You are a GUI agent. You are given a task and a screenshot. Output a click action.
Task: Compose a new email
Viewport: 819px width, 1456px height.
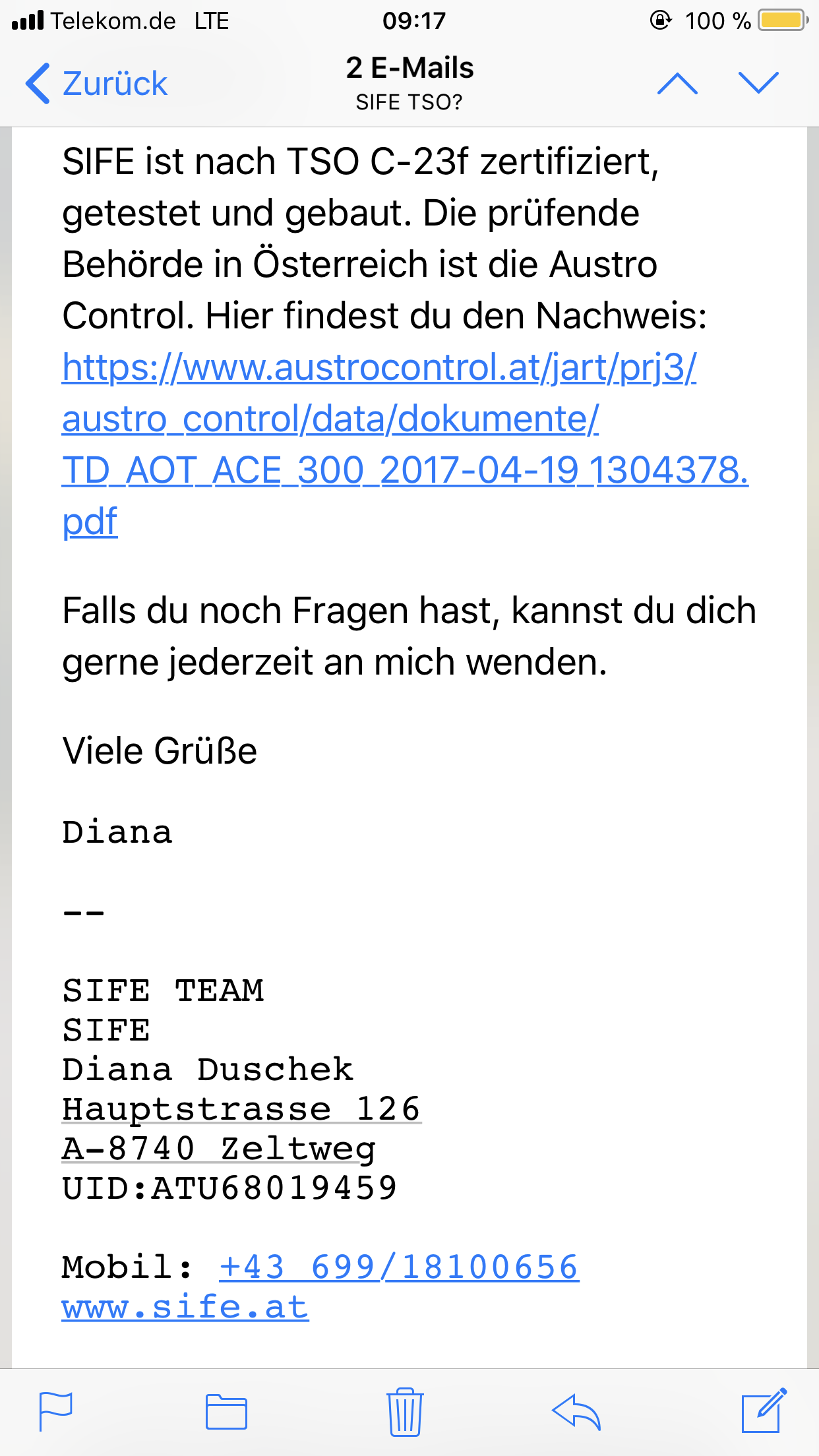[764, 1411]
